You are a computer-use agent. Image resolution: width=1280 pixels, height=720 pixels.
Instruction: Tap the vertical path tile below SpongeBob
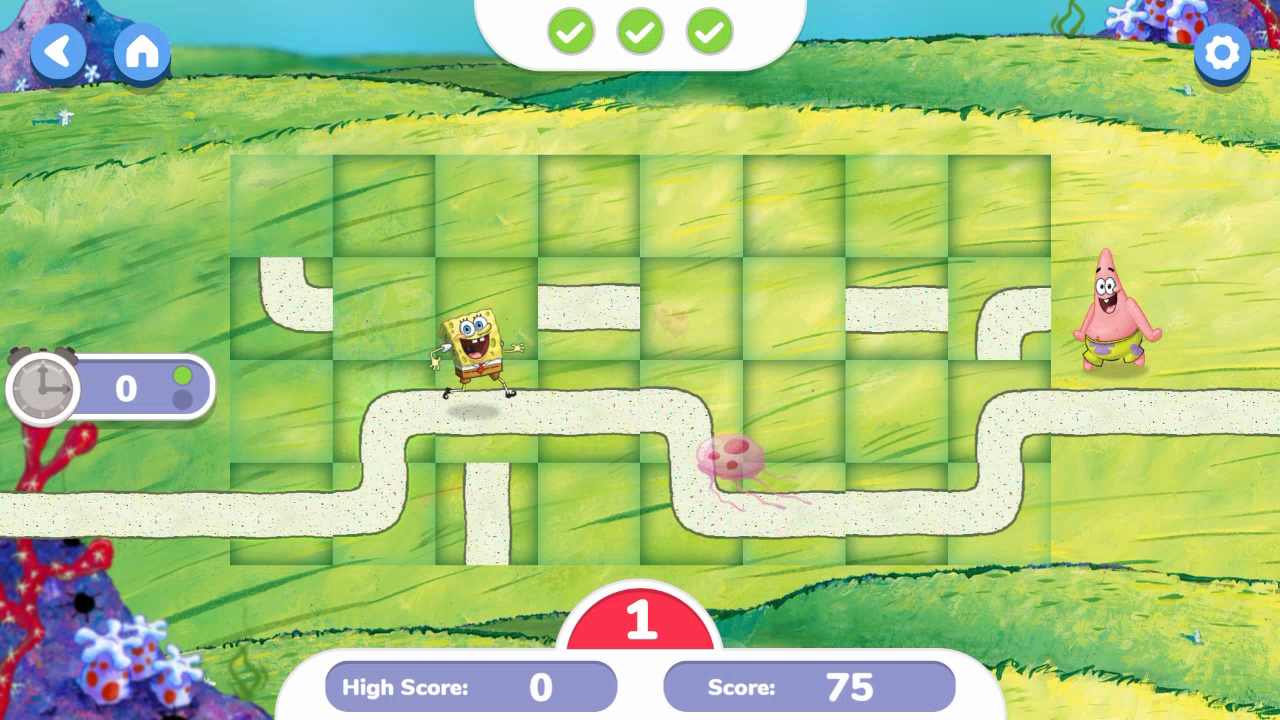(x=487, y=513)
